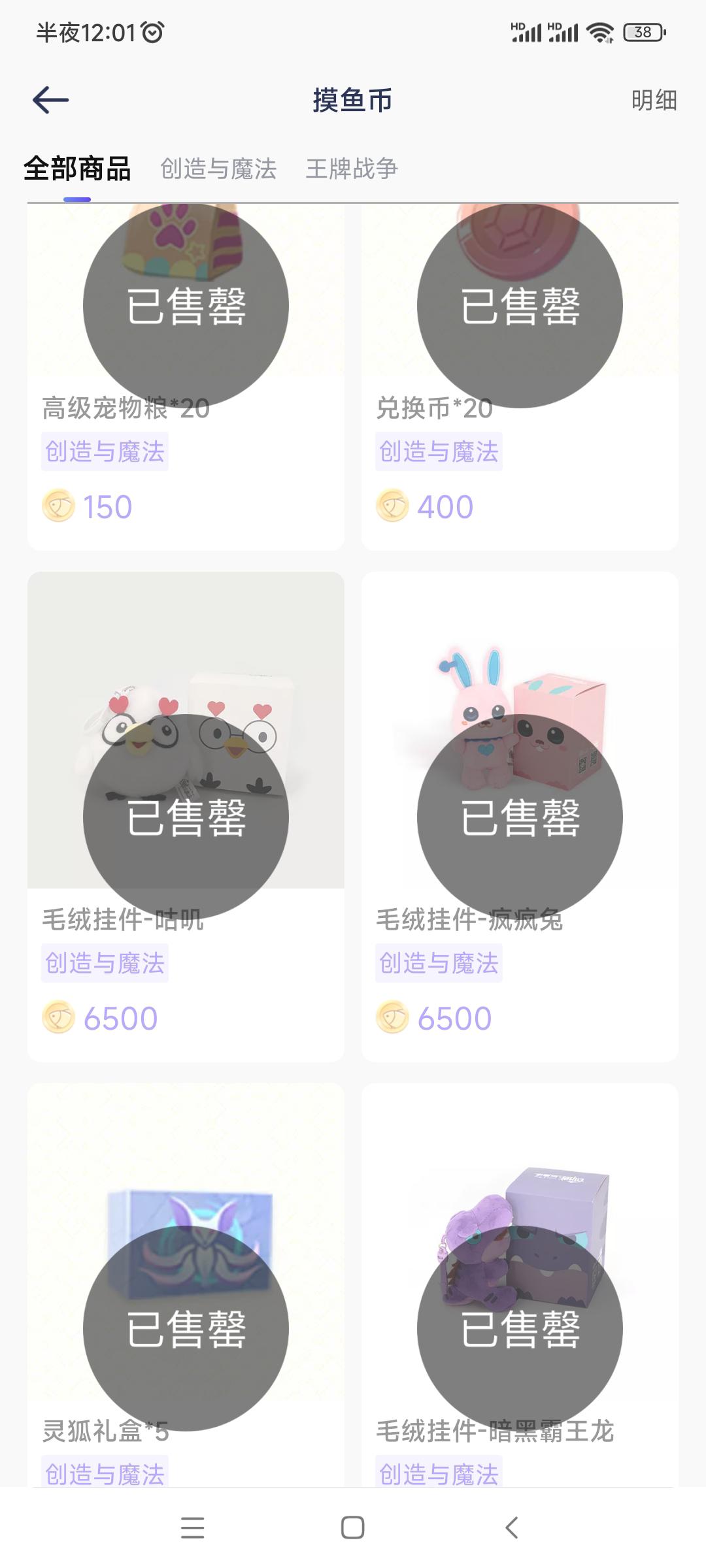Open the 兑换币*20 product card
The image size is (706, 1568).
(x=520, y=377)
